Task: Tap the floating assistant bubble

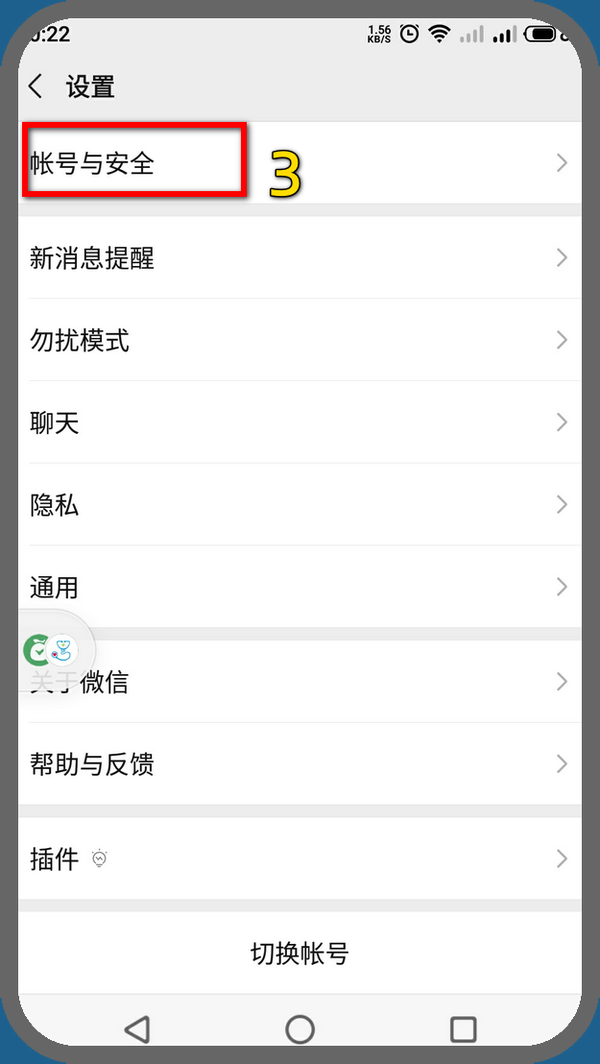Action: [52, 650]
